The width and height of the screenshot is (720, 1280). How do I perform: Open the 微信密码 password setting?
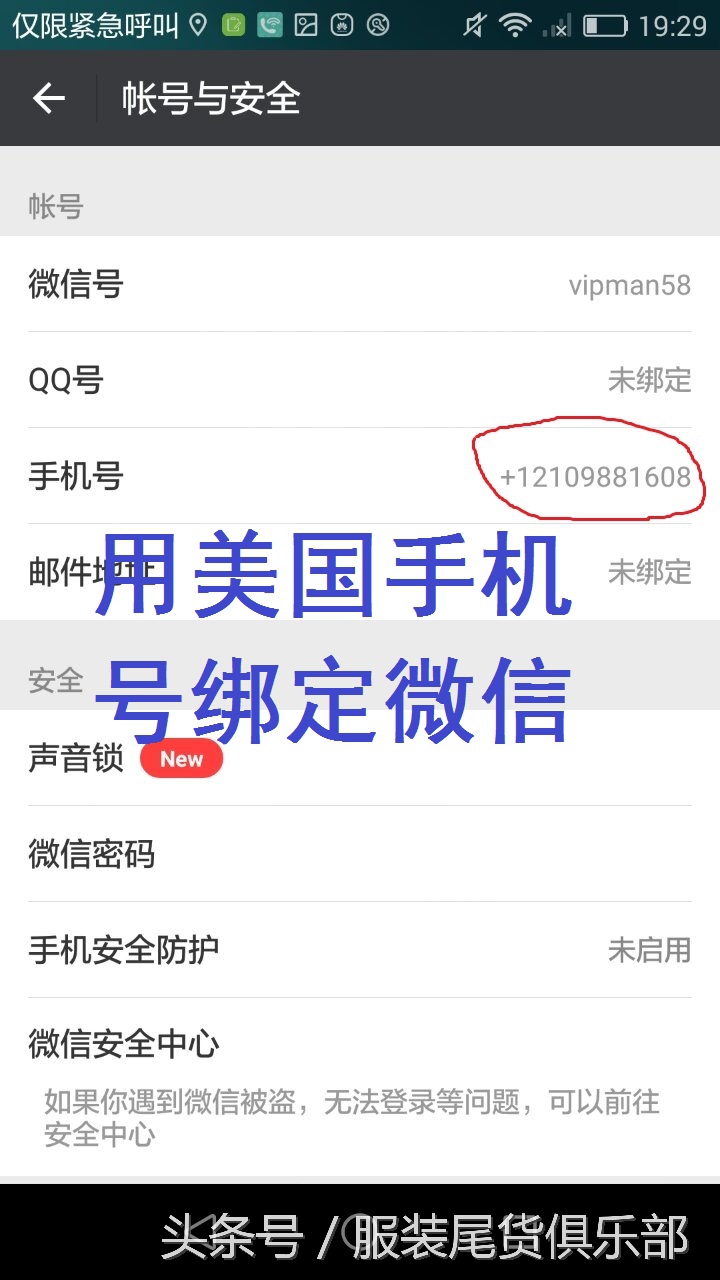coord(360,855)
